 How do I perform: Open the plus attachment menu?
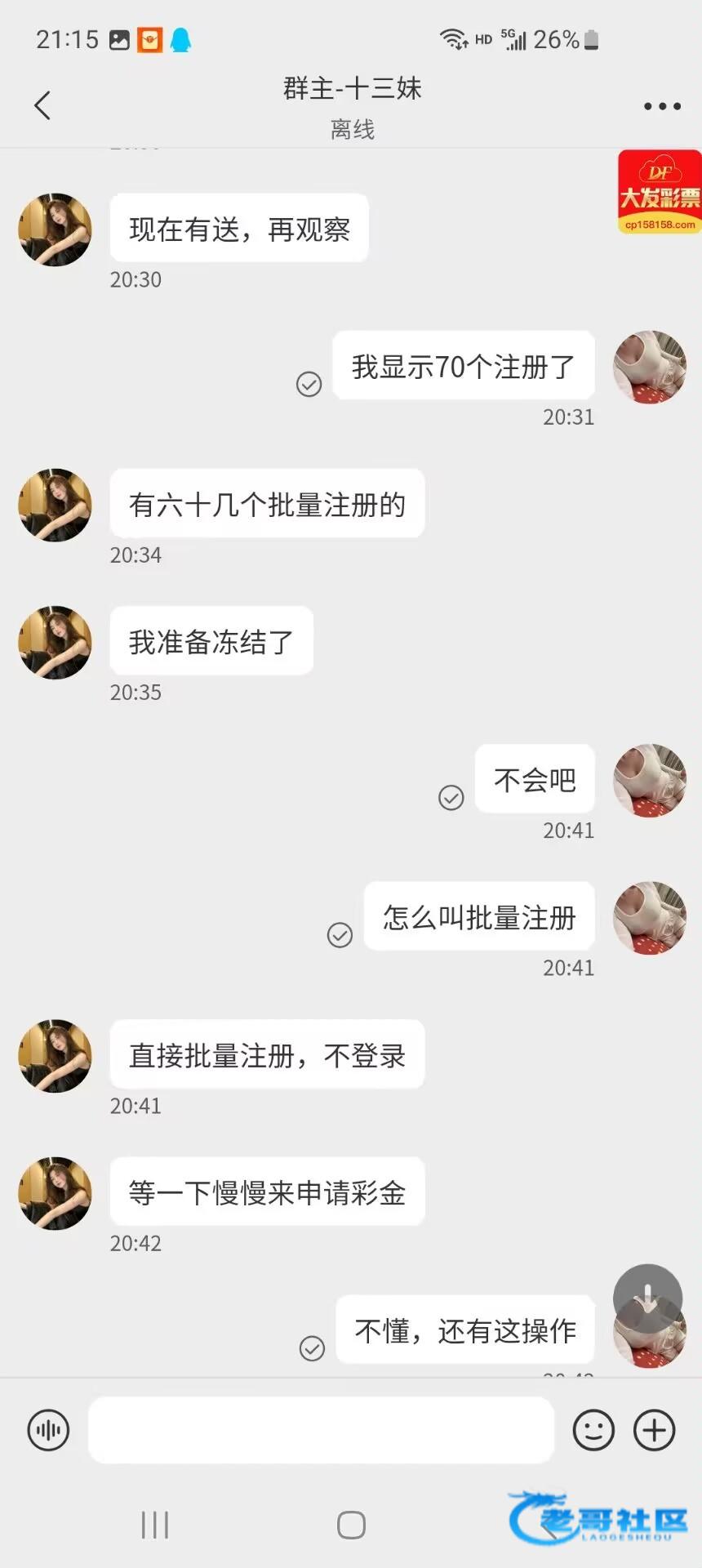coord(655,1430)
